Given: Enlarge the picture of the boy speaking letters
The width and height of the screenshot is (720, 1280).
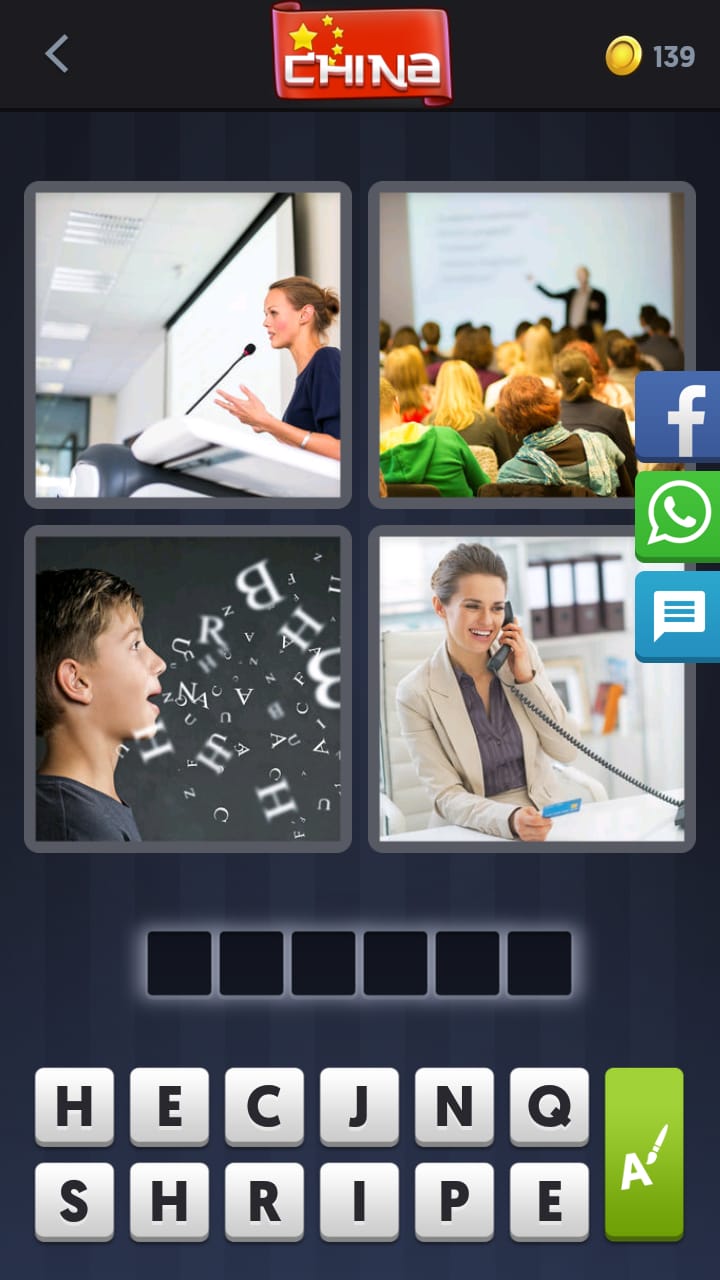Looking at the screenshot, I should click(x=188, y=689).
